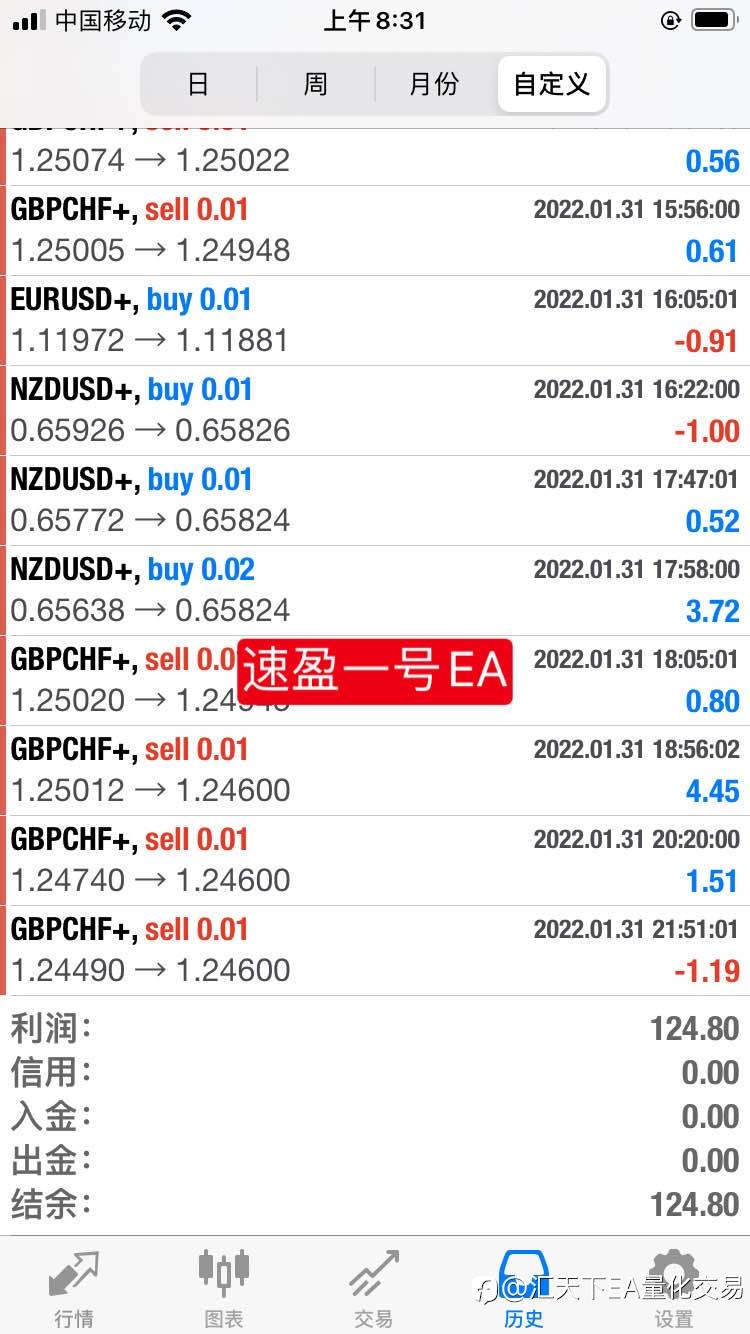The image size is (750, 1334).
Task: View the GBPCHF+ sell trade at 15:56:00
Action: [375, 231]
